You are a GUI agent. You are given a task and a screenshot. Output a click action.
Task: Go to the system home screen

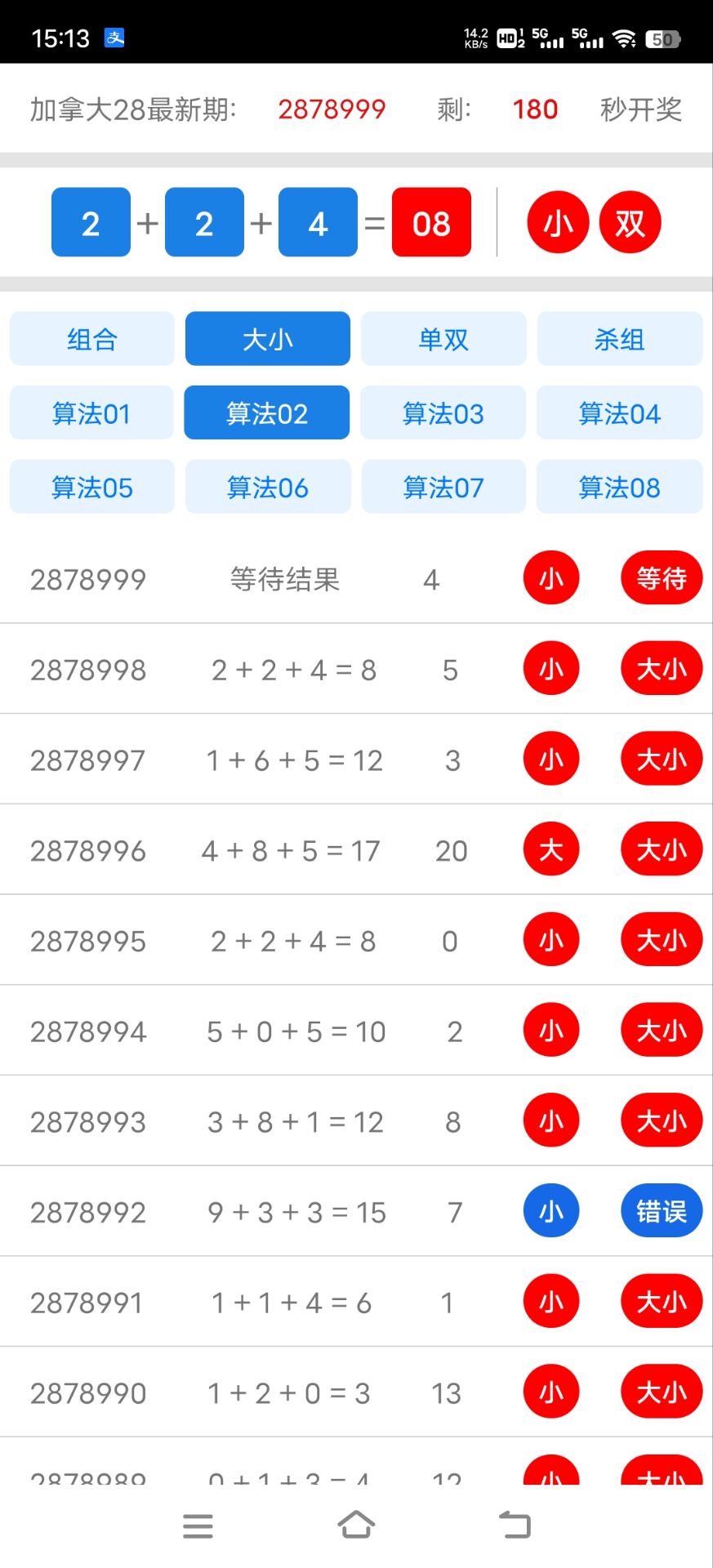356,1525
